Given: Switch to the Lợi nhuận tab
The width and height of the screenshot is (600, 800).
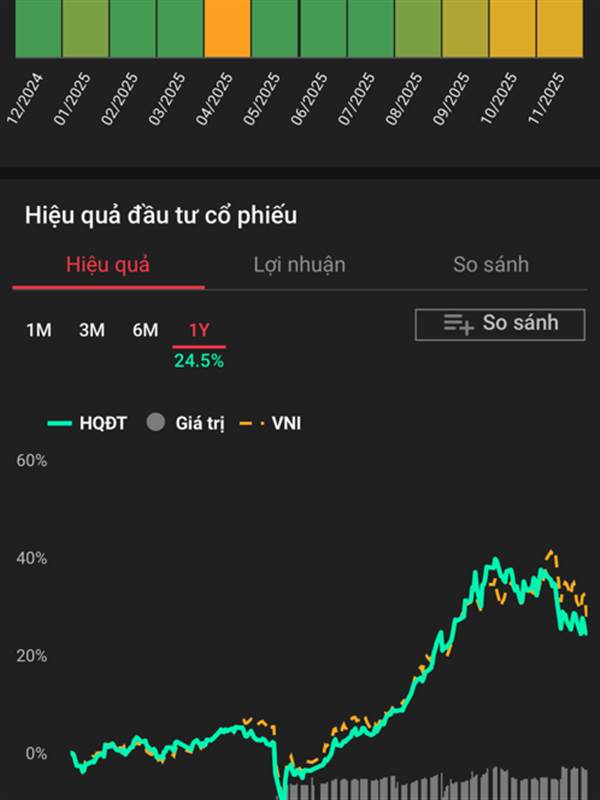Looking at the screenshot, I should [299, 265].
